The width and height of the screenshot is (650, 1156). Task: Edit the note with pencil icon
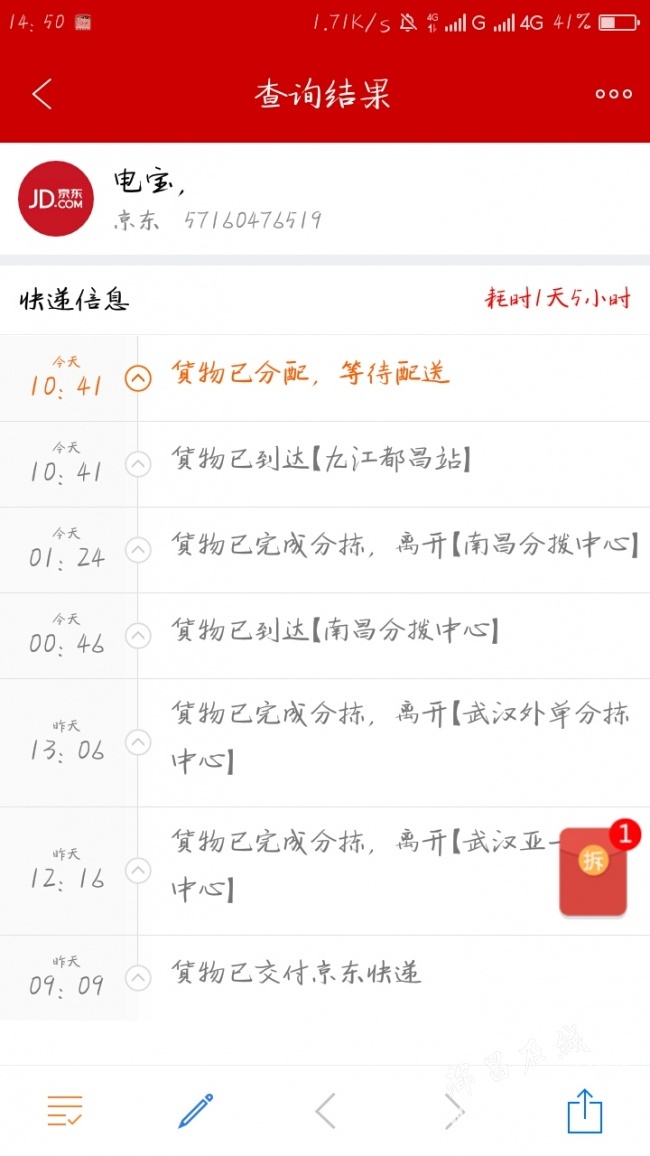(195, 1111)
